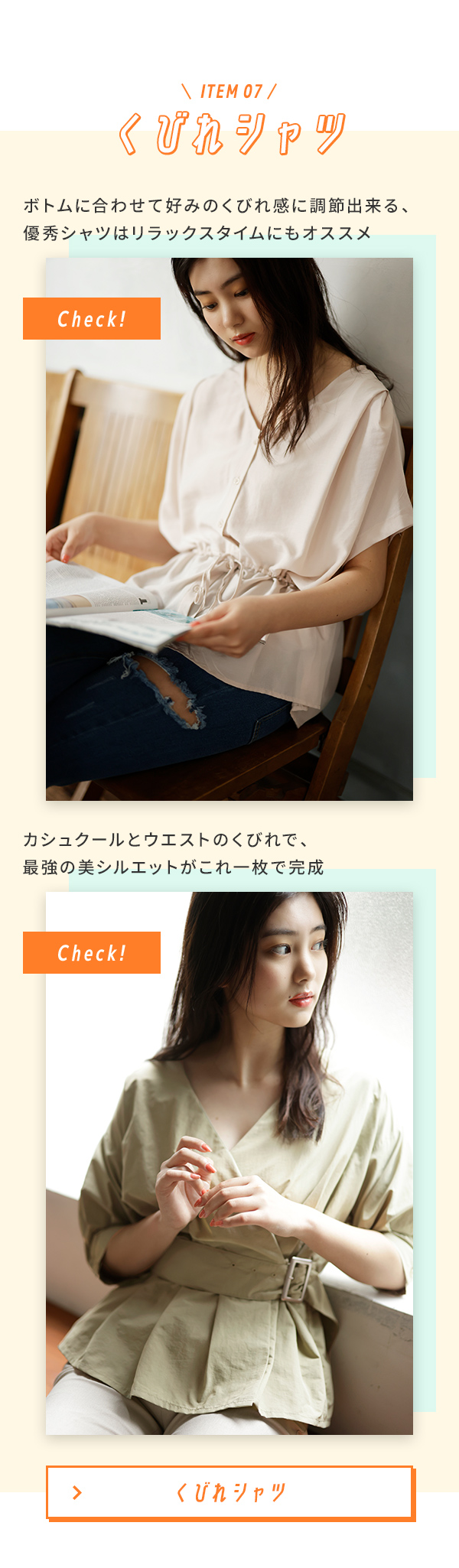Tap Check! on the green shirt photo

tap(92, 952)
